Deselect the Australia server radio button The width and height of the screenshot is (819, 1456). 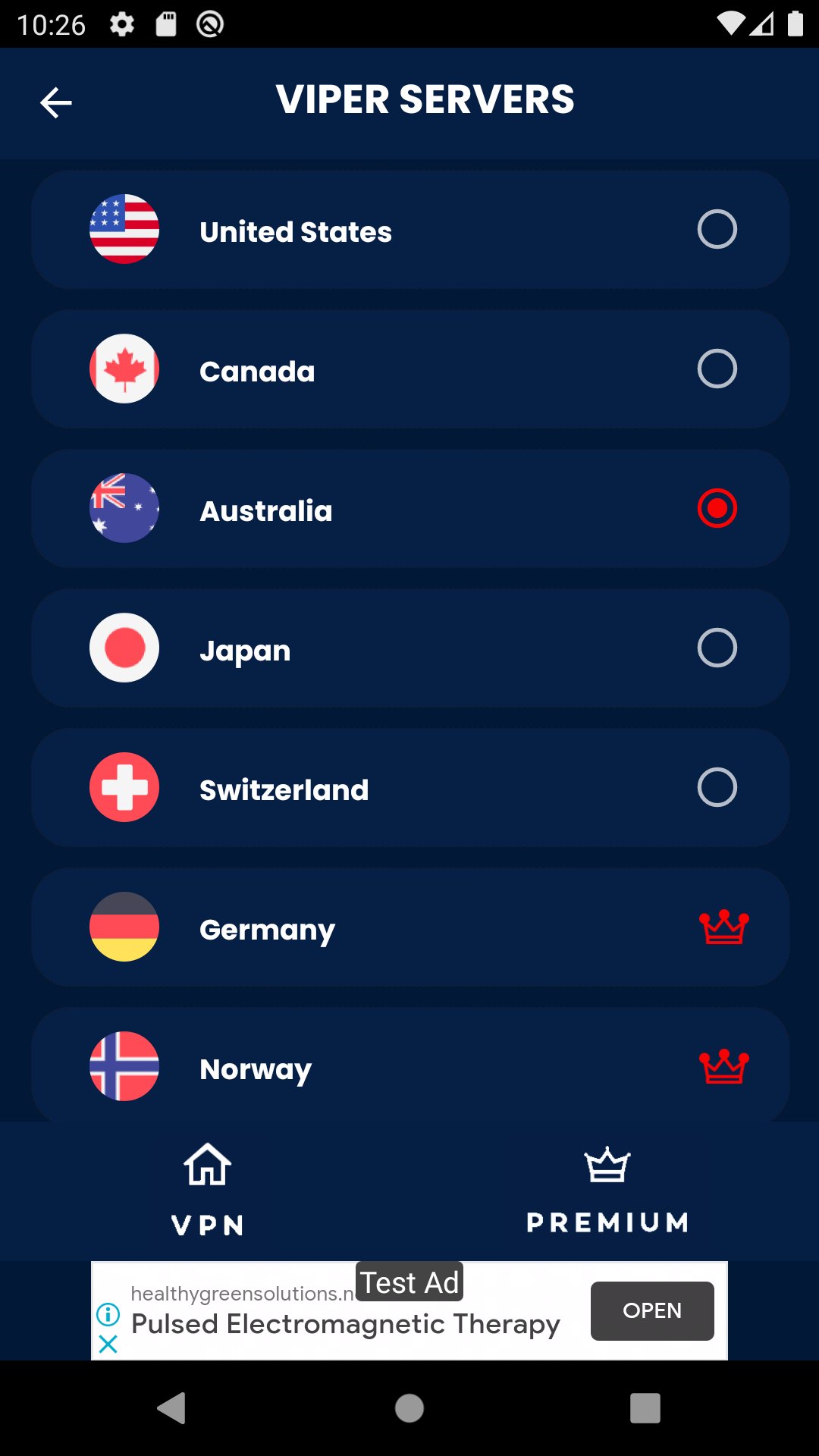tap(717, 509)
